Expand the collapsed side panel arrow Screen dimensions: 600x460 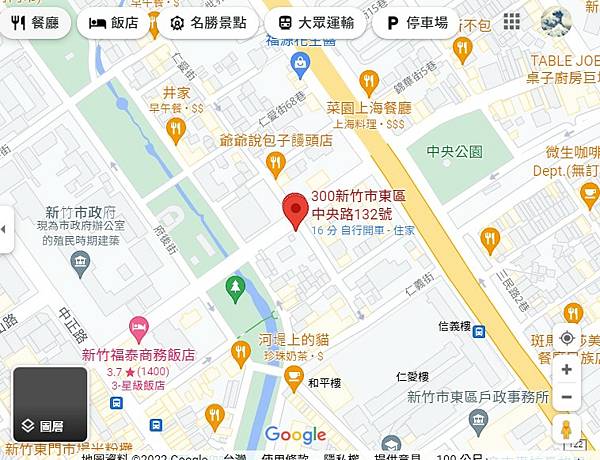pos(5,230)
